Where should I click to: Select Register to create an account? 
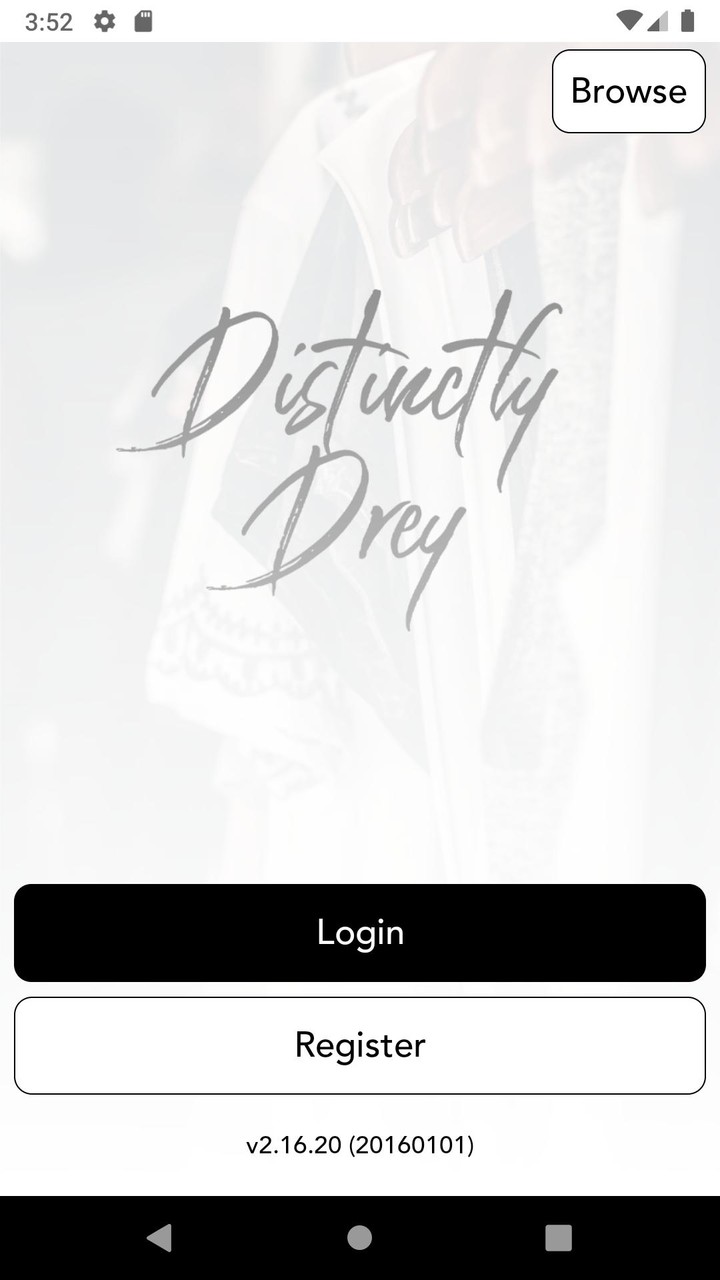tap(360, 1045)
